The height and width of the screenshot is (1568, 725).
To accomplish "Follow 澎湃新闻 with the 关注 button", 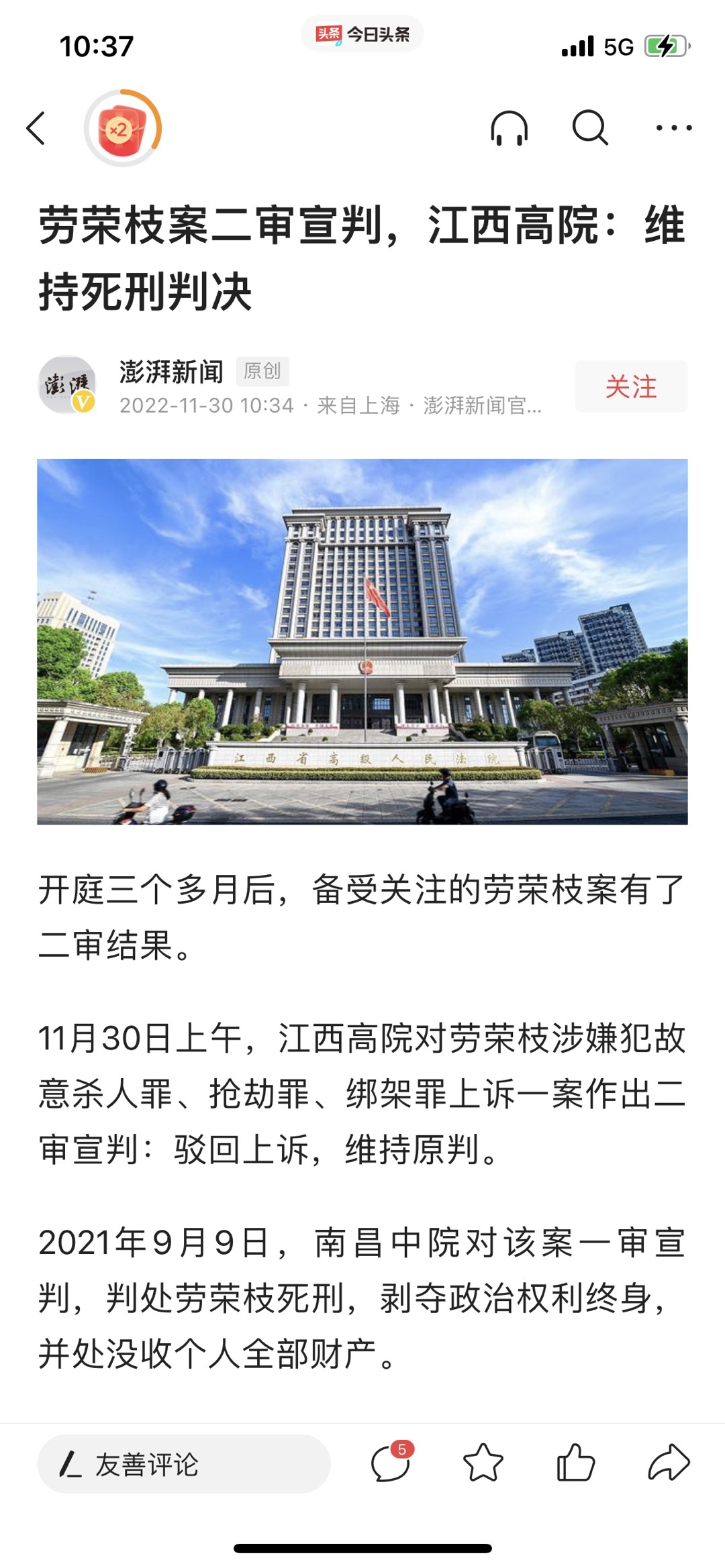I will (x=630, y=386).
